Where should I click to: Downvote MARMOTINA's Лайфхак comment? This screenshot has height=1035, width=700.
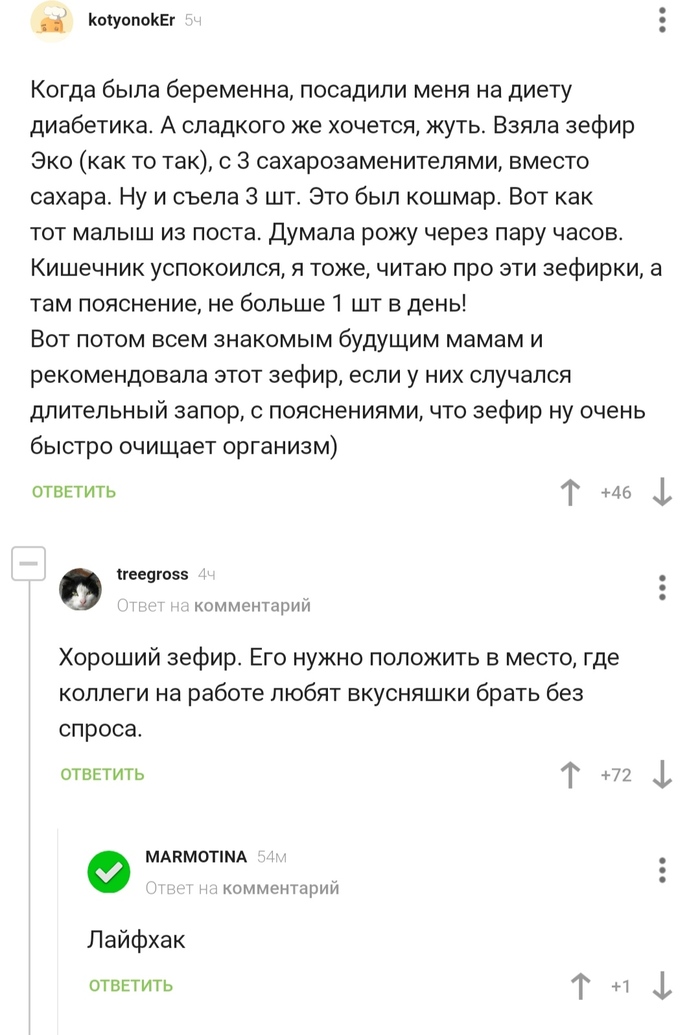(662, 986)
